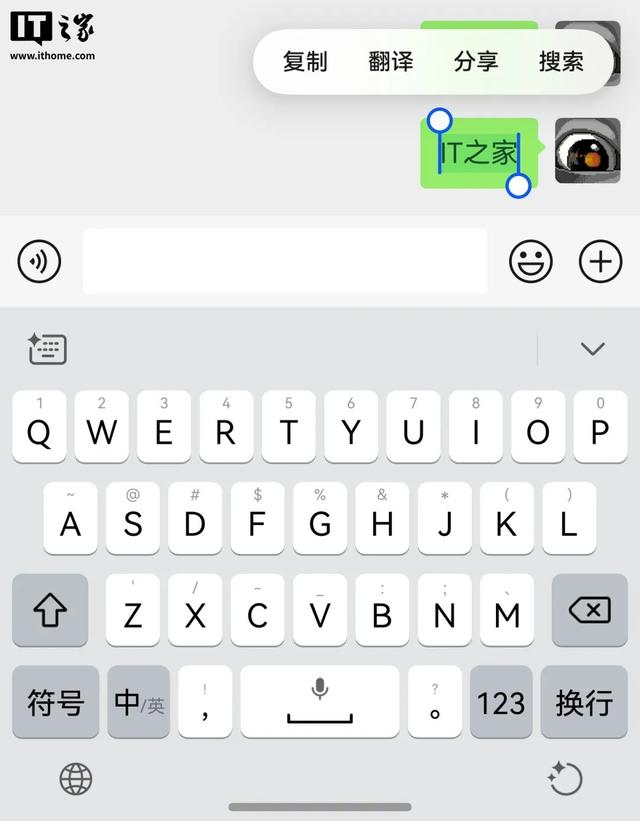The width and height of the screenshot is (640, 821).
Task: Tap the backspace key
Action: coord(590,610)
